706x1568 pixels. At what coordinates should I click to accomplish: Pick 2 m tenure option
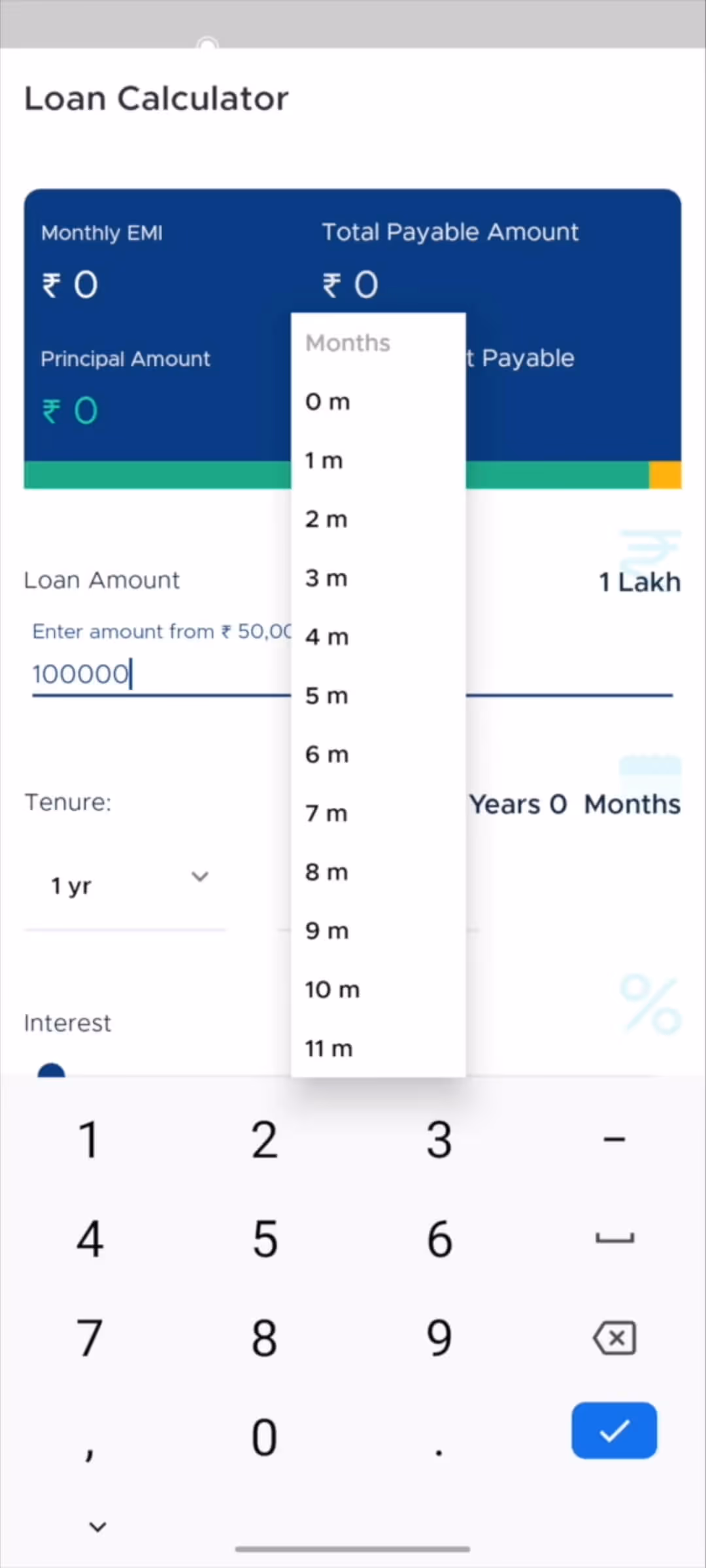tap(378, 519)
